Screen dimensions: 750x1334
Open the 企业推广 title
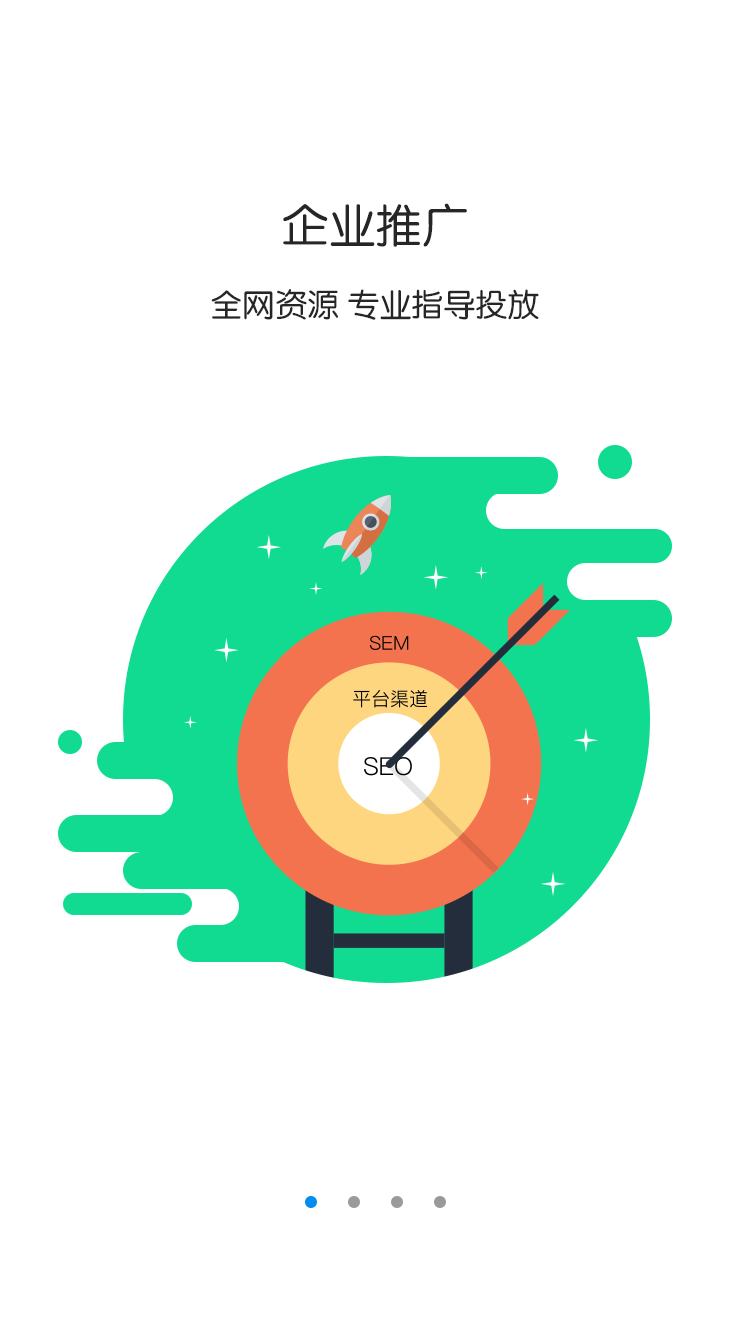tap(375, 224)
